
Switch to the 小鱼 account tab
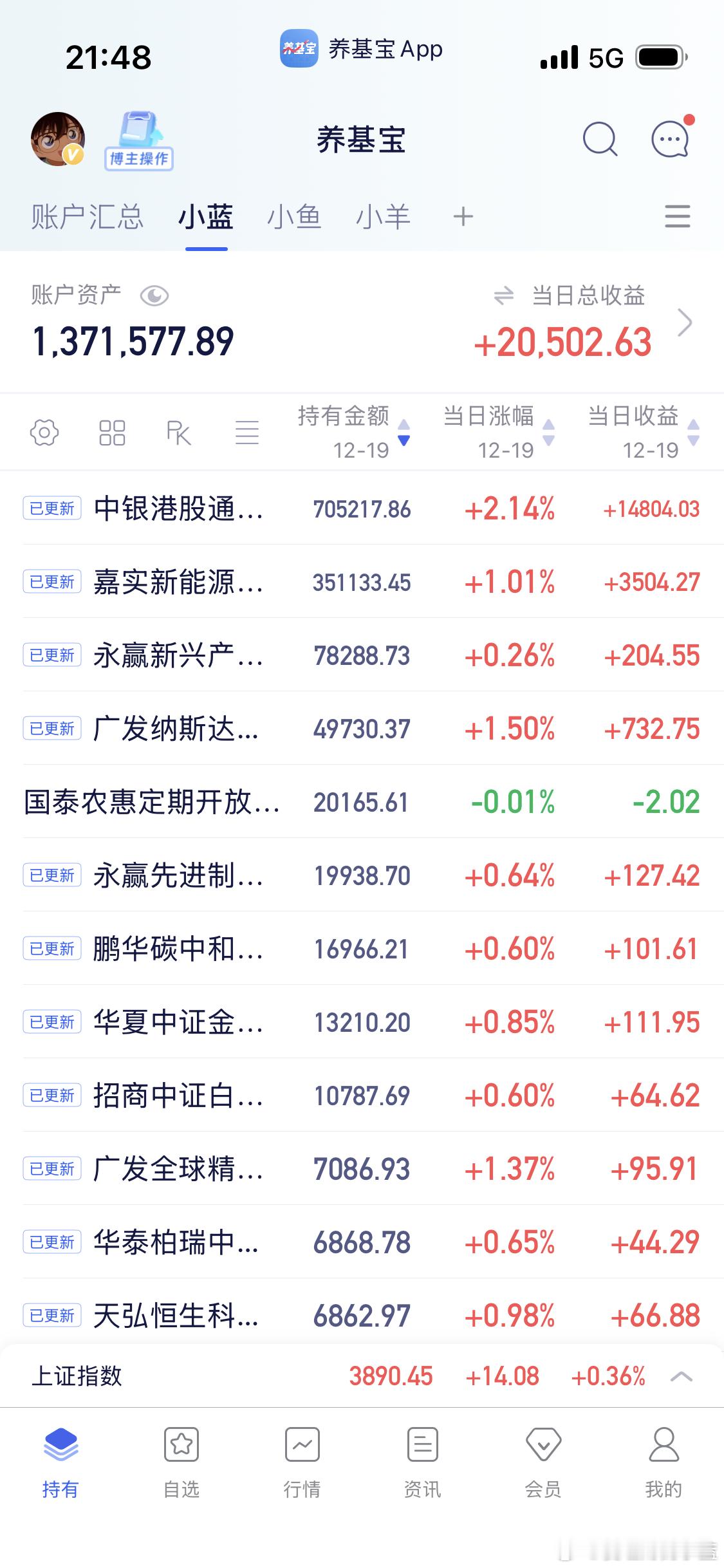pos(296,217)
